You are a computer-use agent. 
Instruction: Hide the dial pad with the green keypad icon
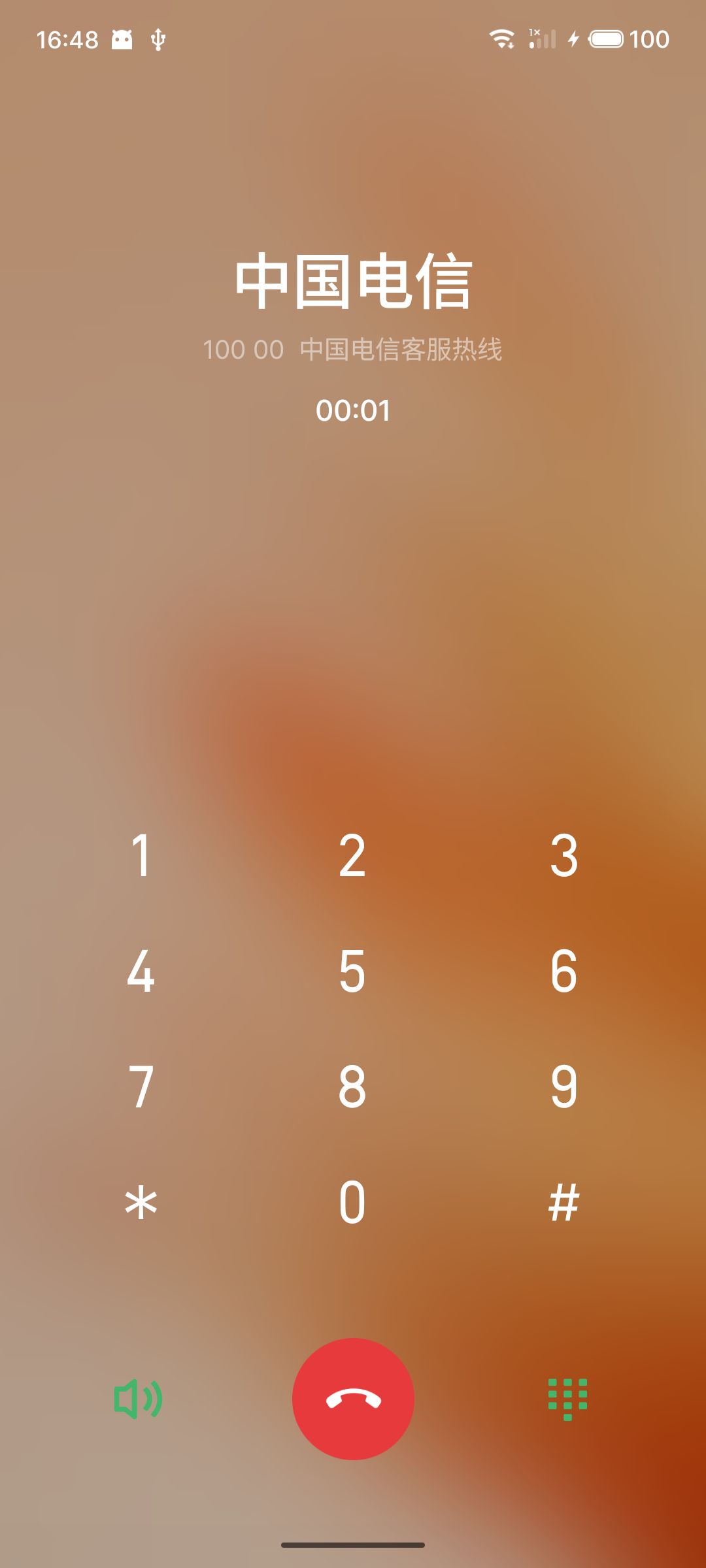[x=567, y=1399]
